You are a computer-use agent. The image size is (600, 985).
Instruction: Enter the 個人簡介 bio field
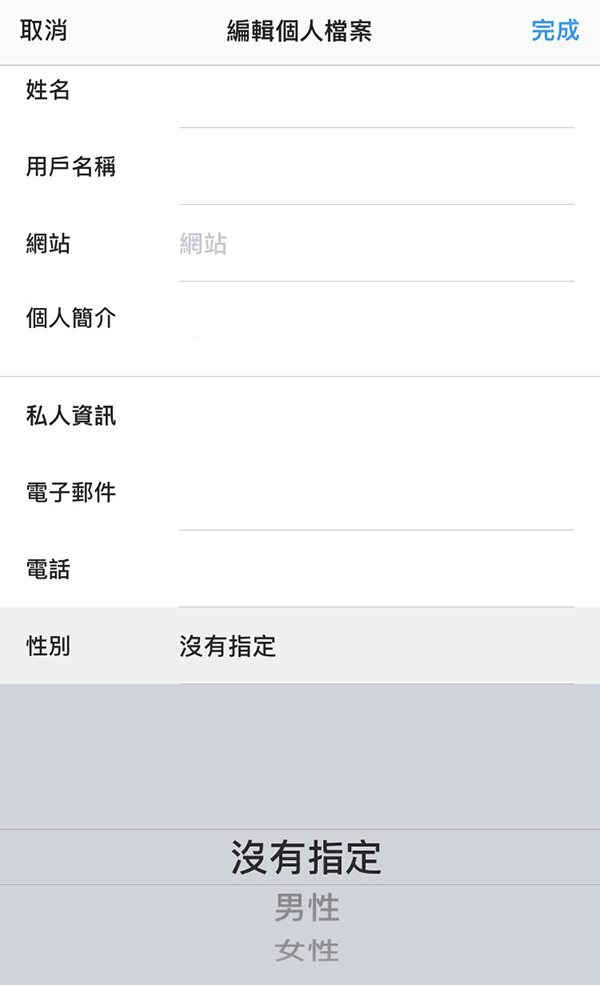[x=376, y=320]
